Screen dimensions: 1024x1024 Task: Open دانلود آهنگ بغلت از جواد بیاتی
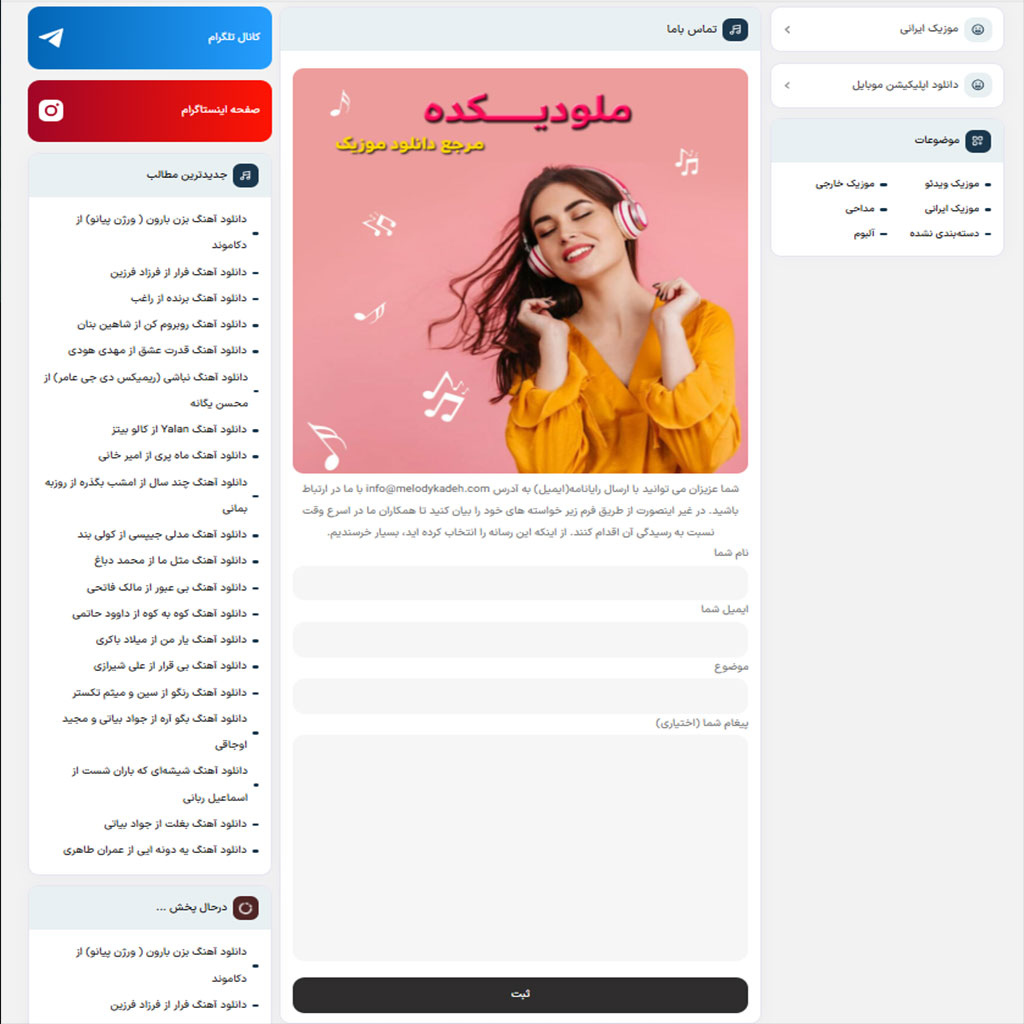pyautogui.click(x=175, y=824)
